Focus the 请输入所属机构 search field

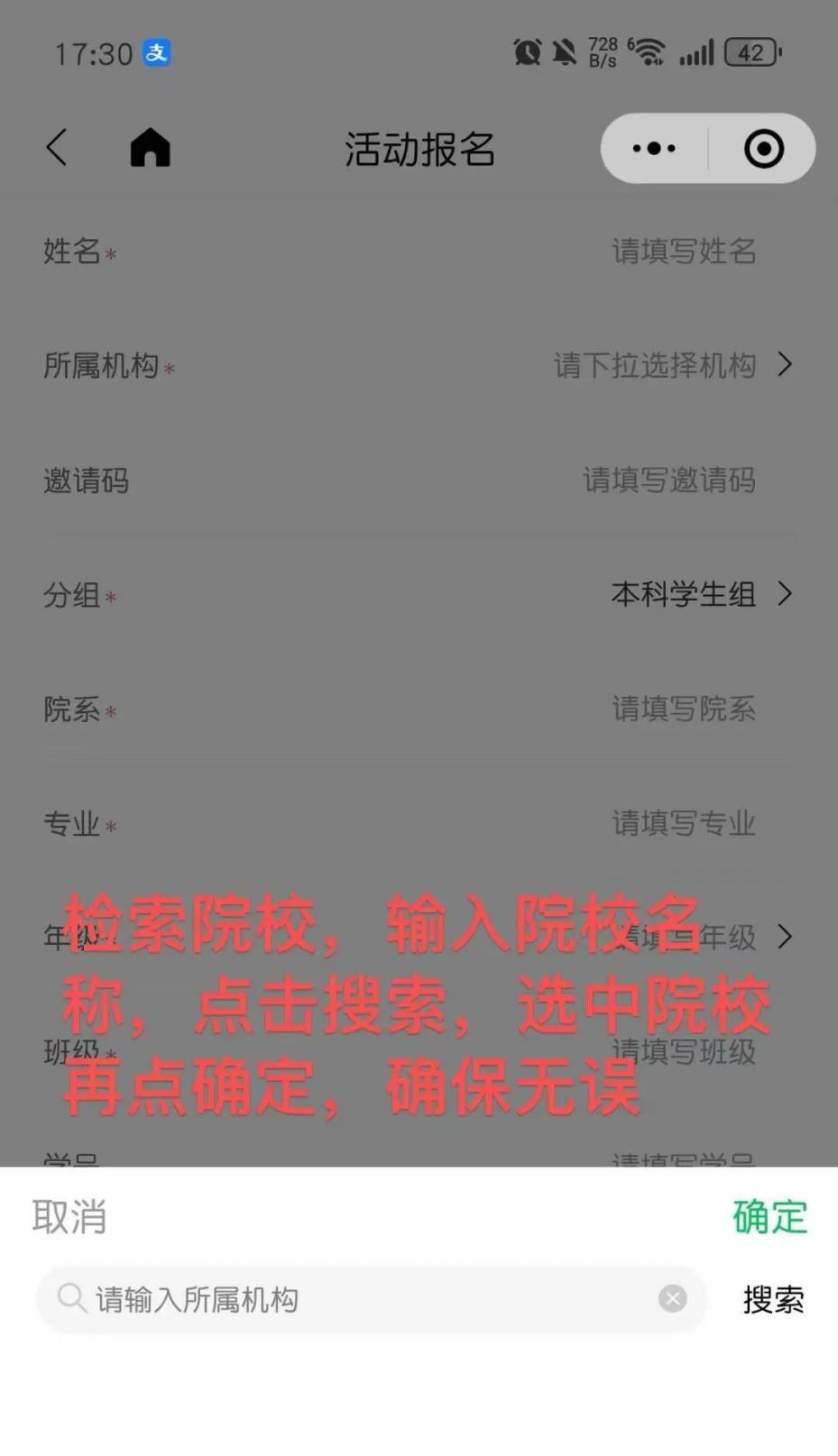pyautogui.click(x=361, y=1299)
